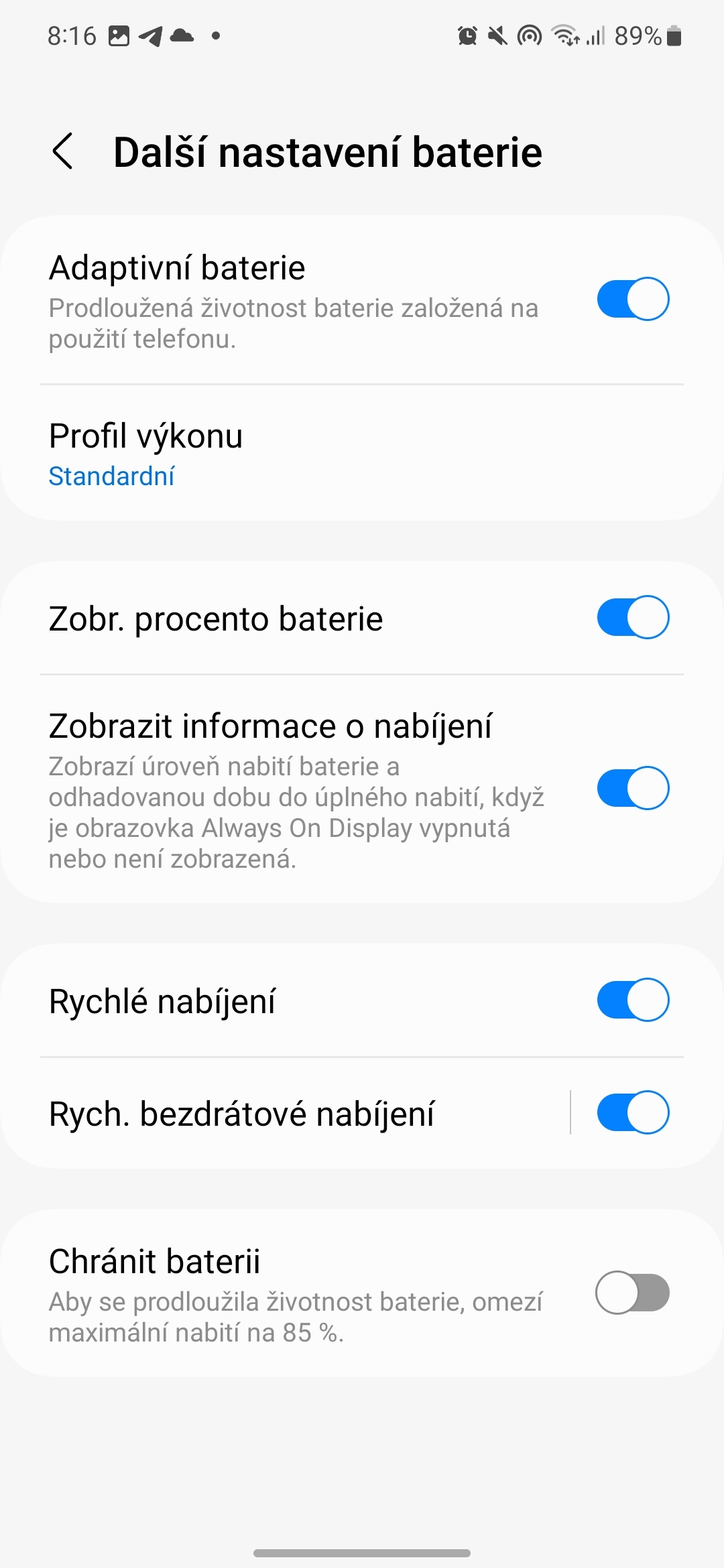Toggle Zobrazit informace o nabíjení switch
Image resolution: width=724 pixels, height=1568 pixels.
[633, 788]
